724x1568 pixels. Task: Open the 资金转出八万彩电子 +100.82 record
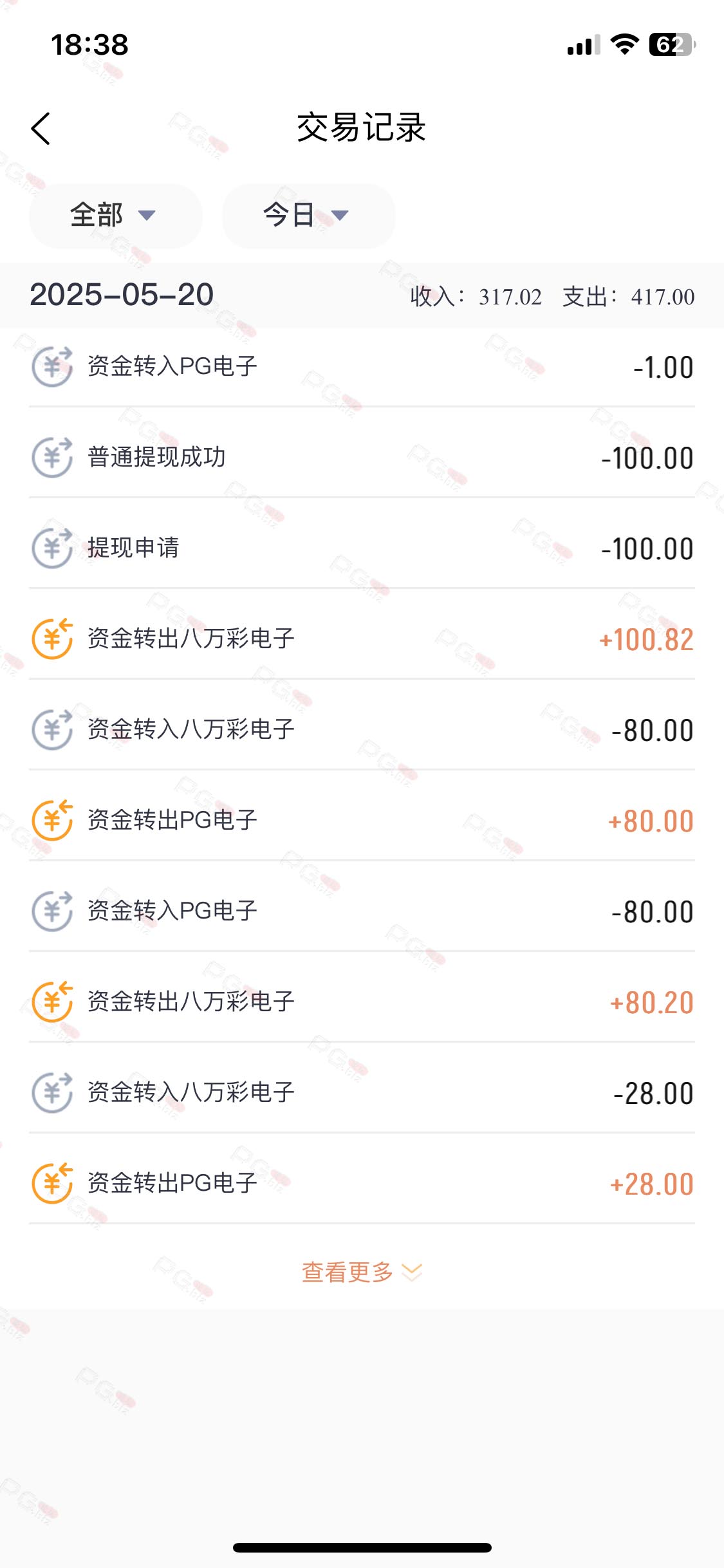(x=362, y=639)
